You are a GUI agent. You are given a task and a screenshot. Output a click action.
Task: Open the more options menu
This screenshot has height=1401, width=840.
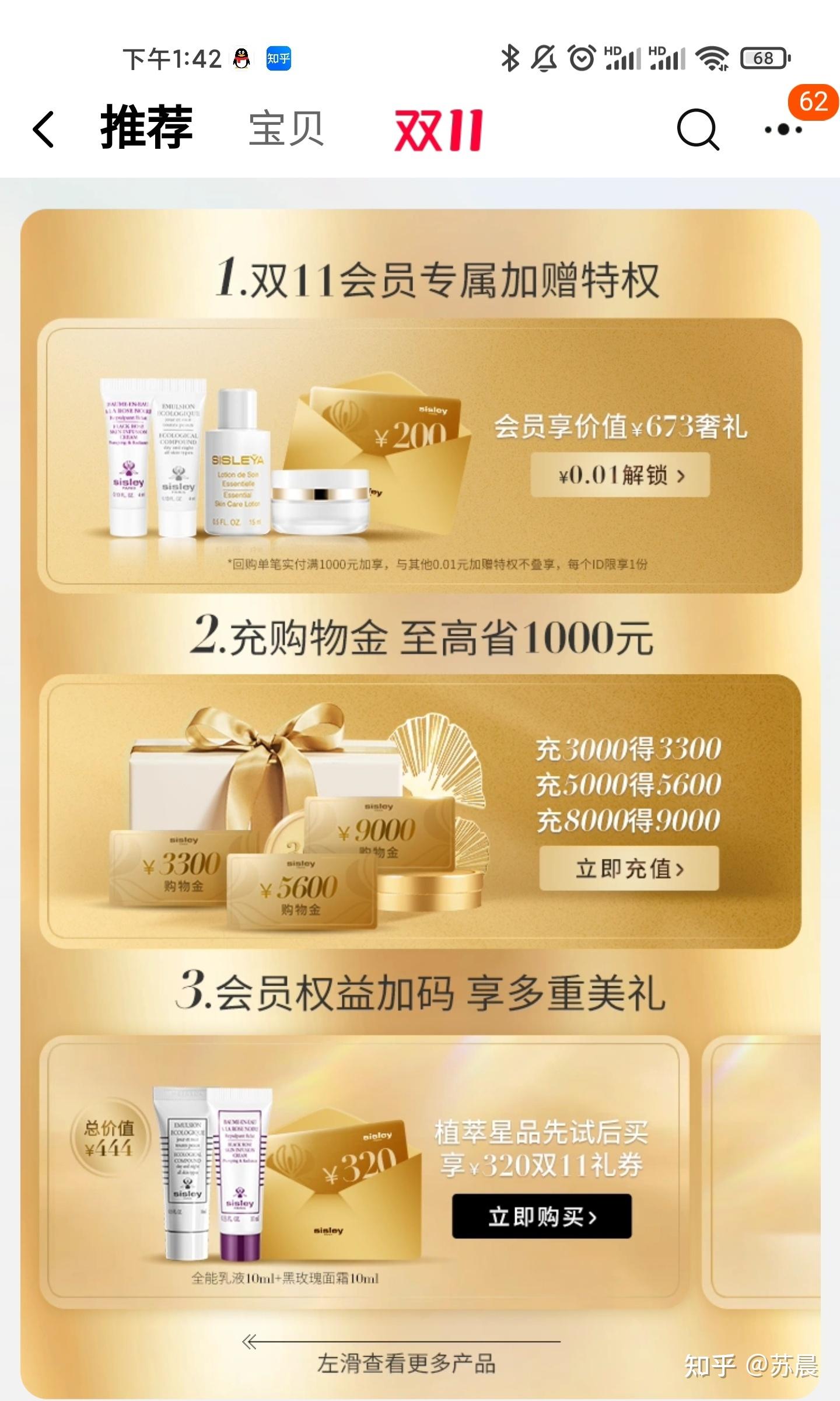783,129
